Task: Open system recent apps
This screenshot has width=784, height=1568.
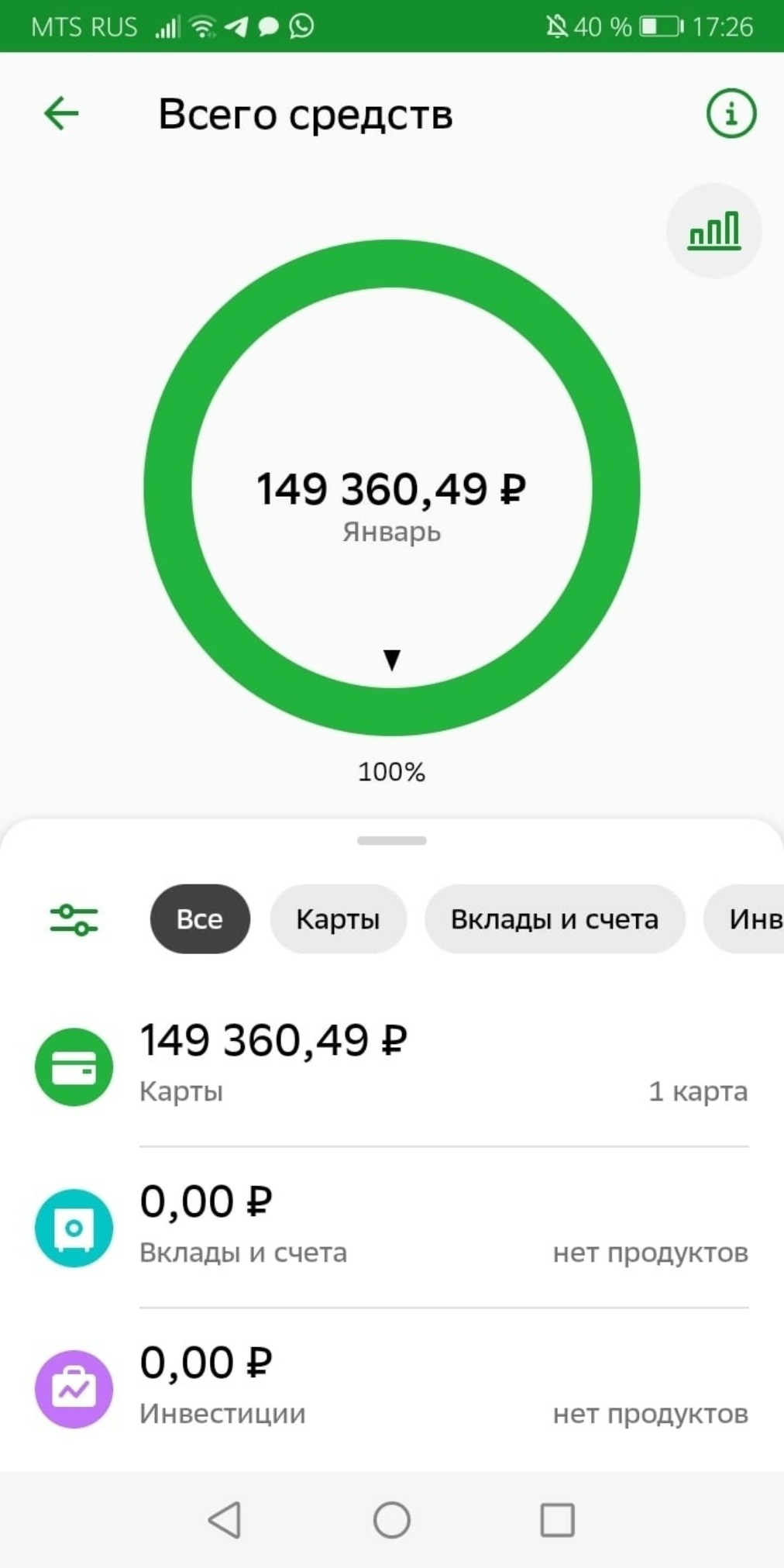Action: point(557,1519)
